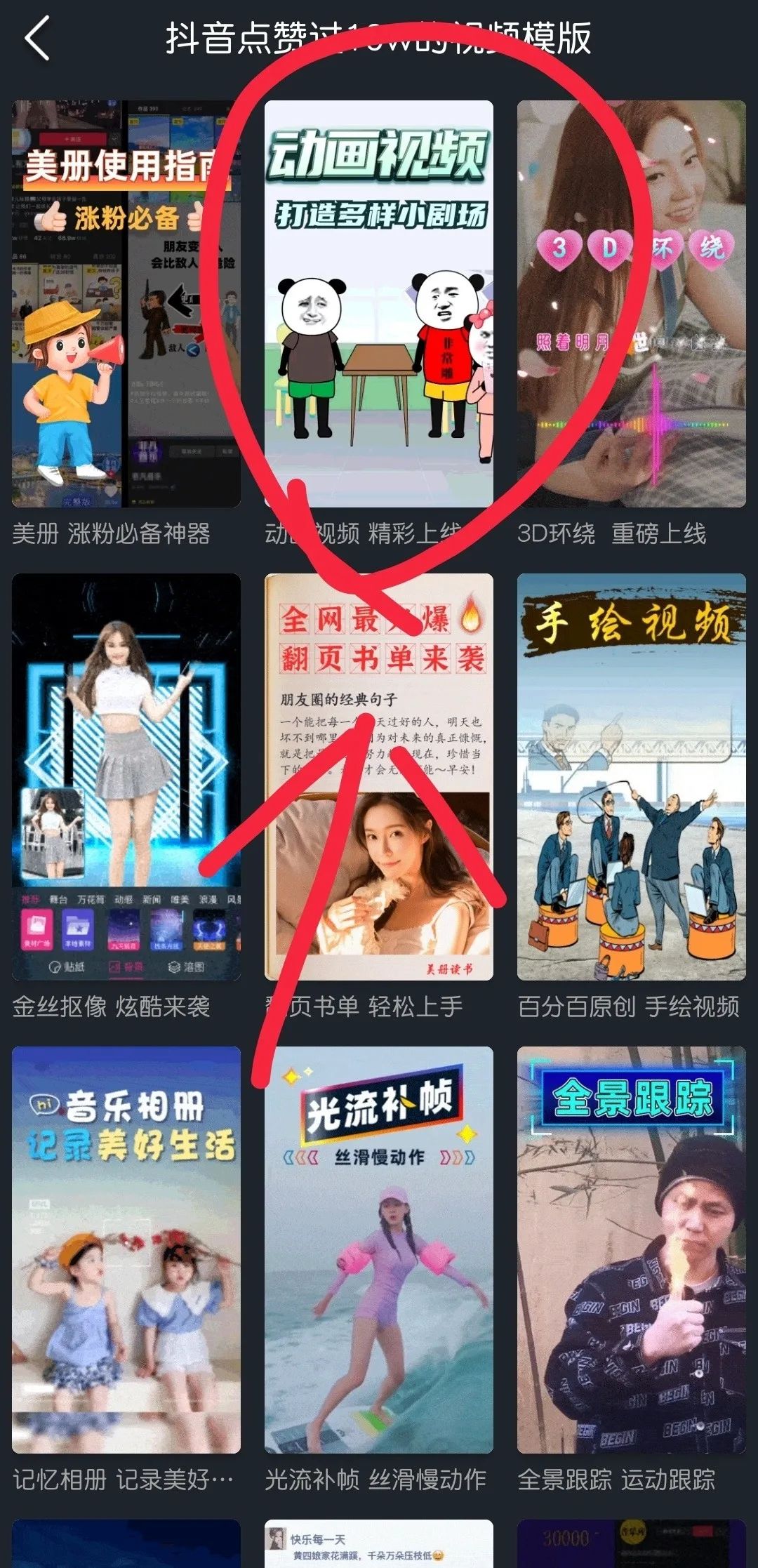This screenshot has width=758, height=1568.
Task: Open the 金丝抠像 炫酷来袭 template
Action: tap(126, 776)
